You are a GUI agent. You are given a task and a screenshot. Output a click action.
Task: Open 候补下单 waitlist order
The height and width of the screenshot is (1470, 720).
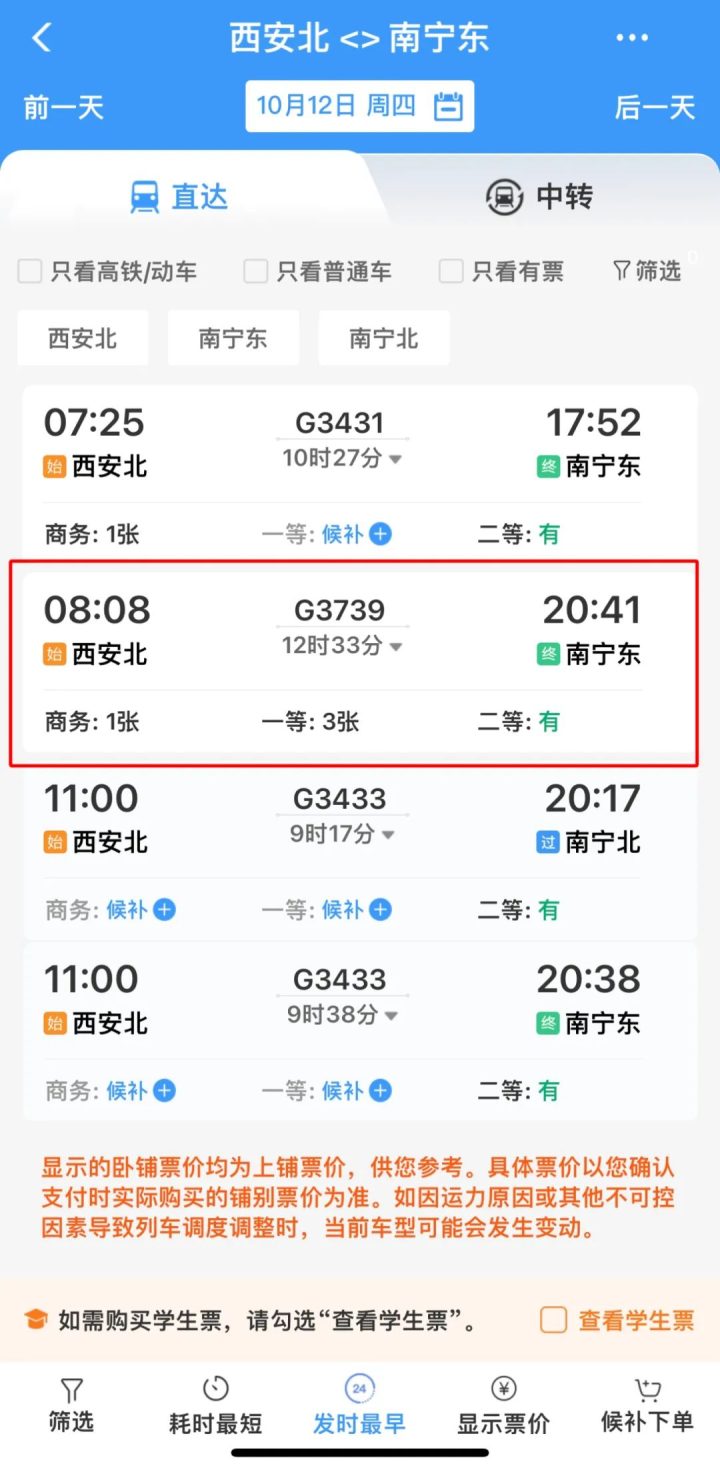(x=647, y=1406)
